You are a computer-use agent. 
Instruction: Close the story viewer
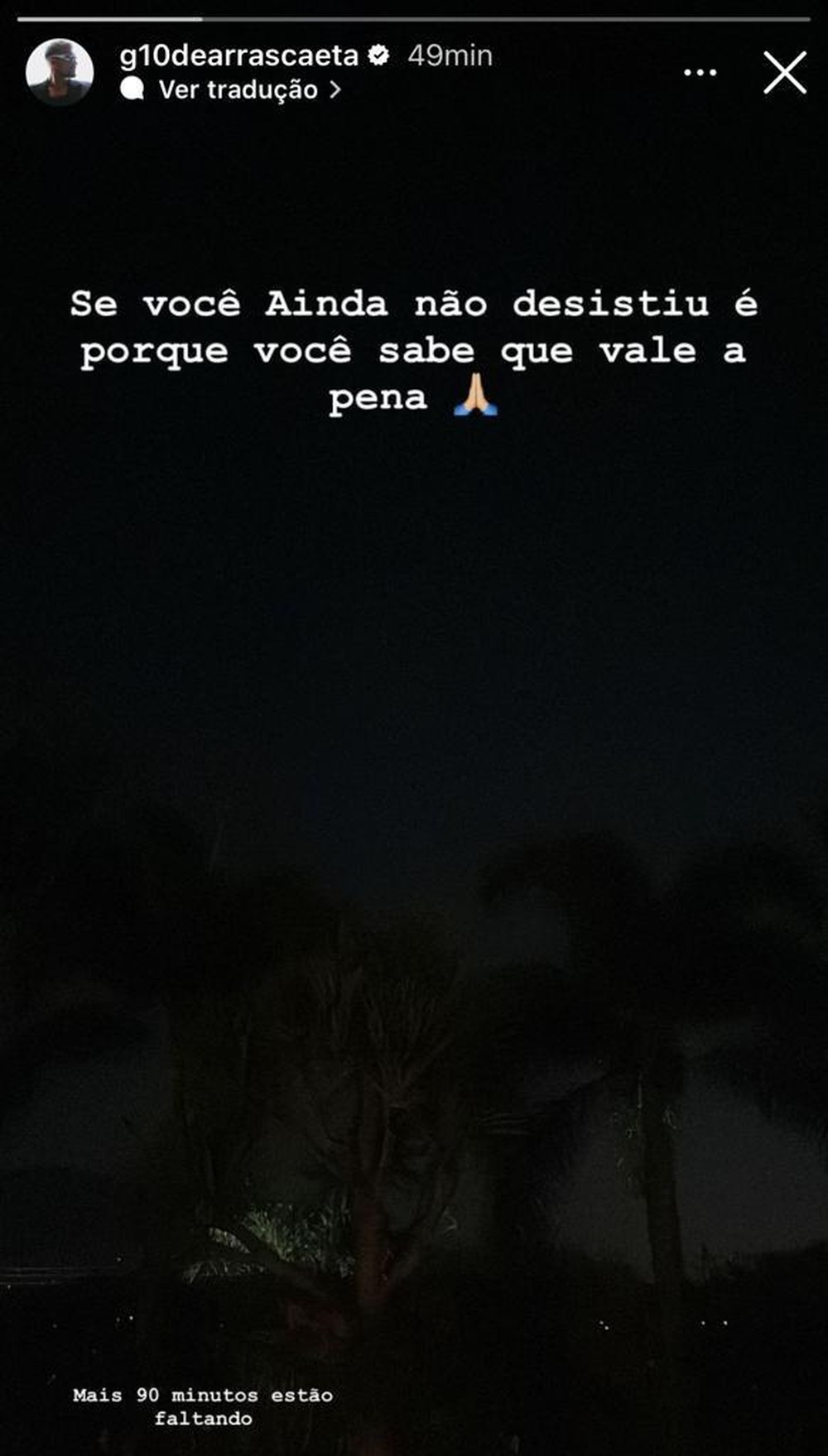tap(784, 73)
